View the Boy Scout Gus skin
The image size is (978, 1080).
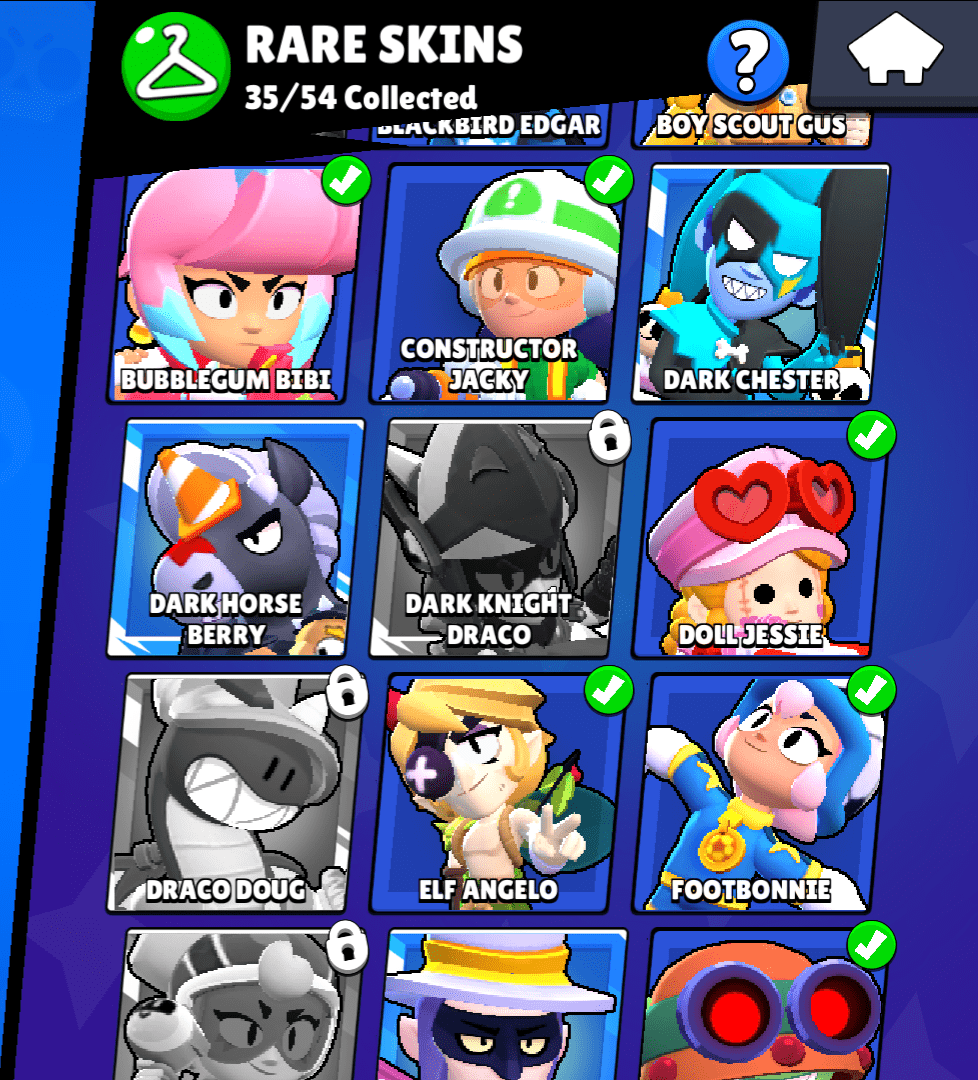(751, 123)
